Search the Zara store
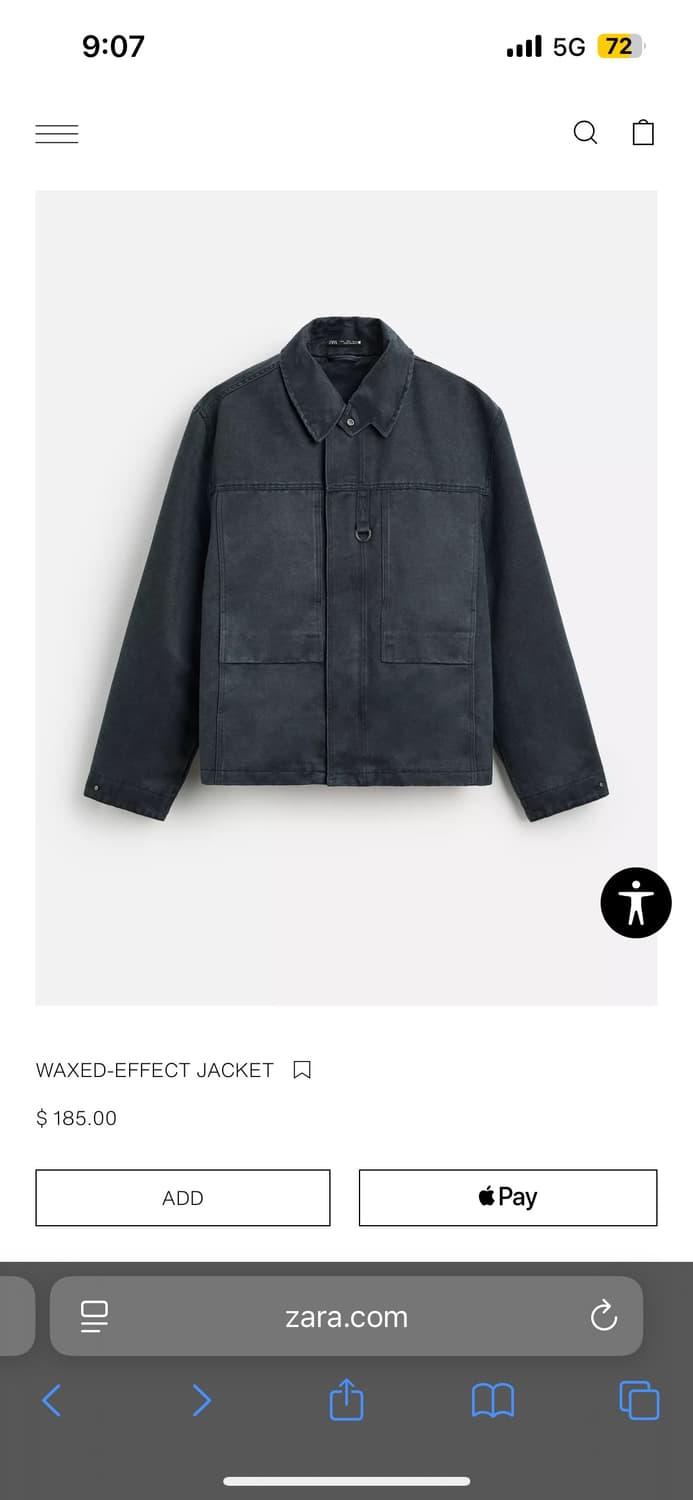The width and height of the screenshot is (693, 1500). pyautogui.click(x=585, y=133)
